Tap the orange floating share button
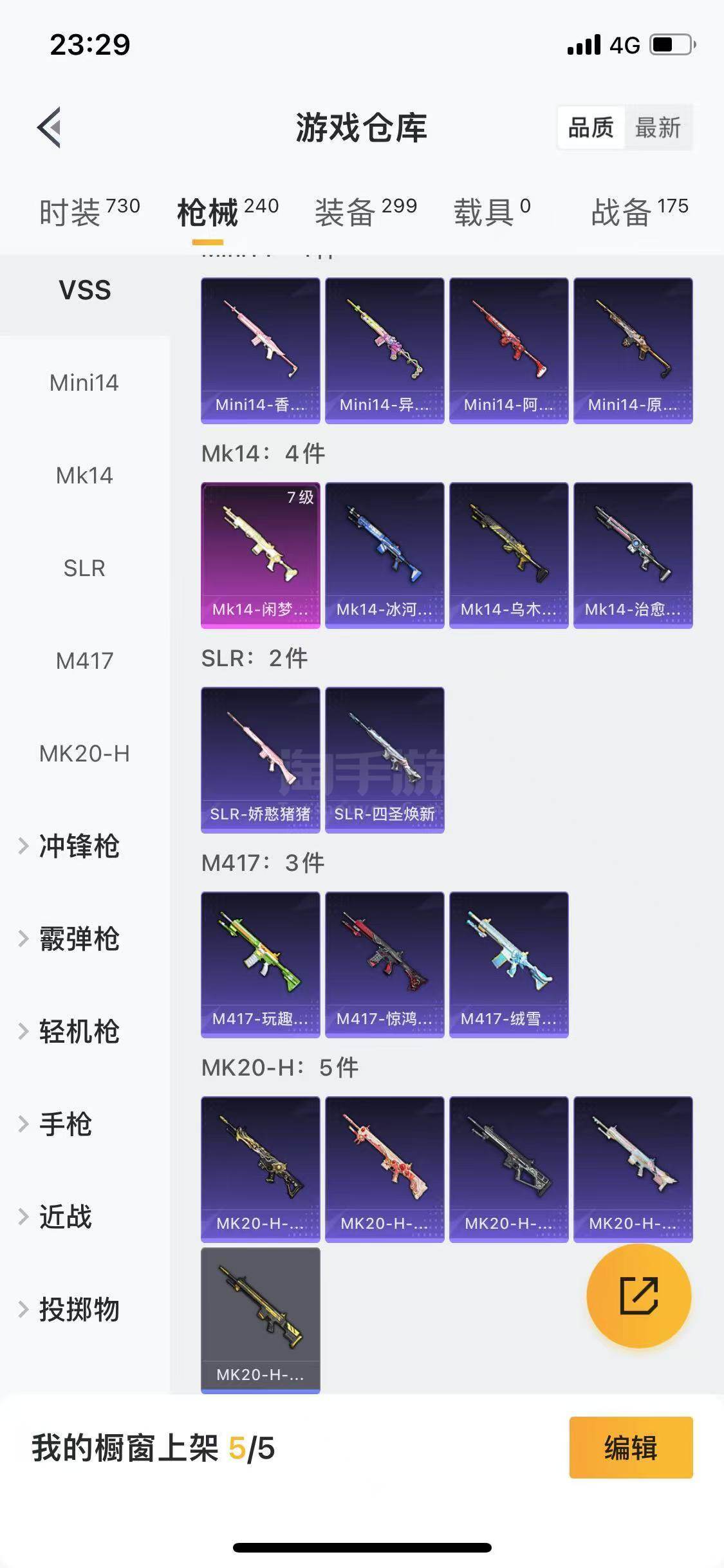 coord(638,1295)
